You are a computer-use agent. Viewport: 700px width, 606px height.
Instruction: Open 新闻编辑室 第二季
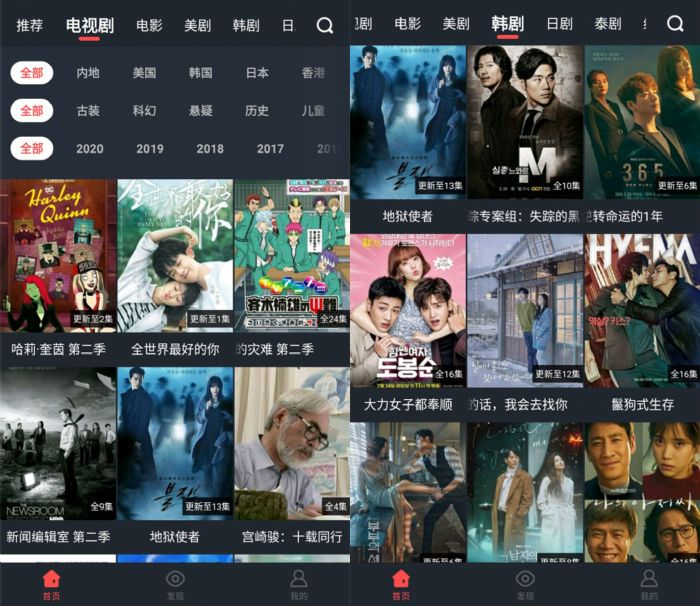[x=58, y=442]
